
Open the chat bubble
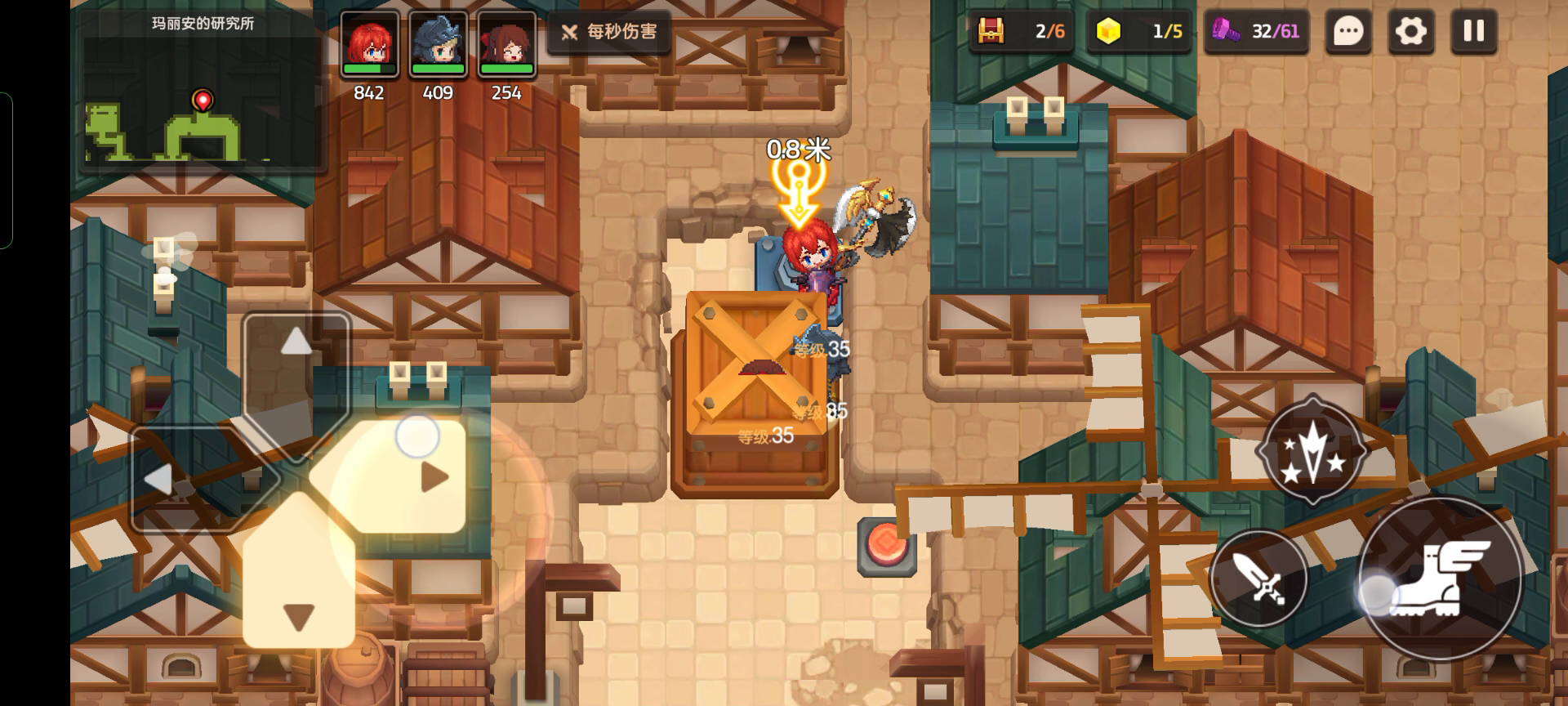click(x=1347, y=32)
